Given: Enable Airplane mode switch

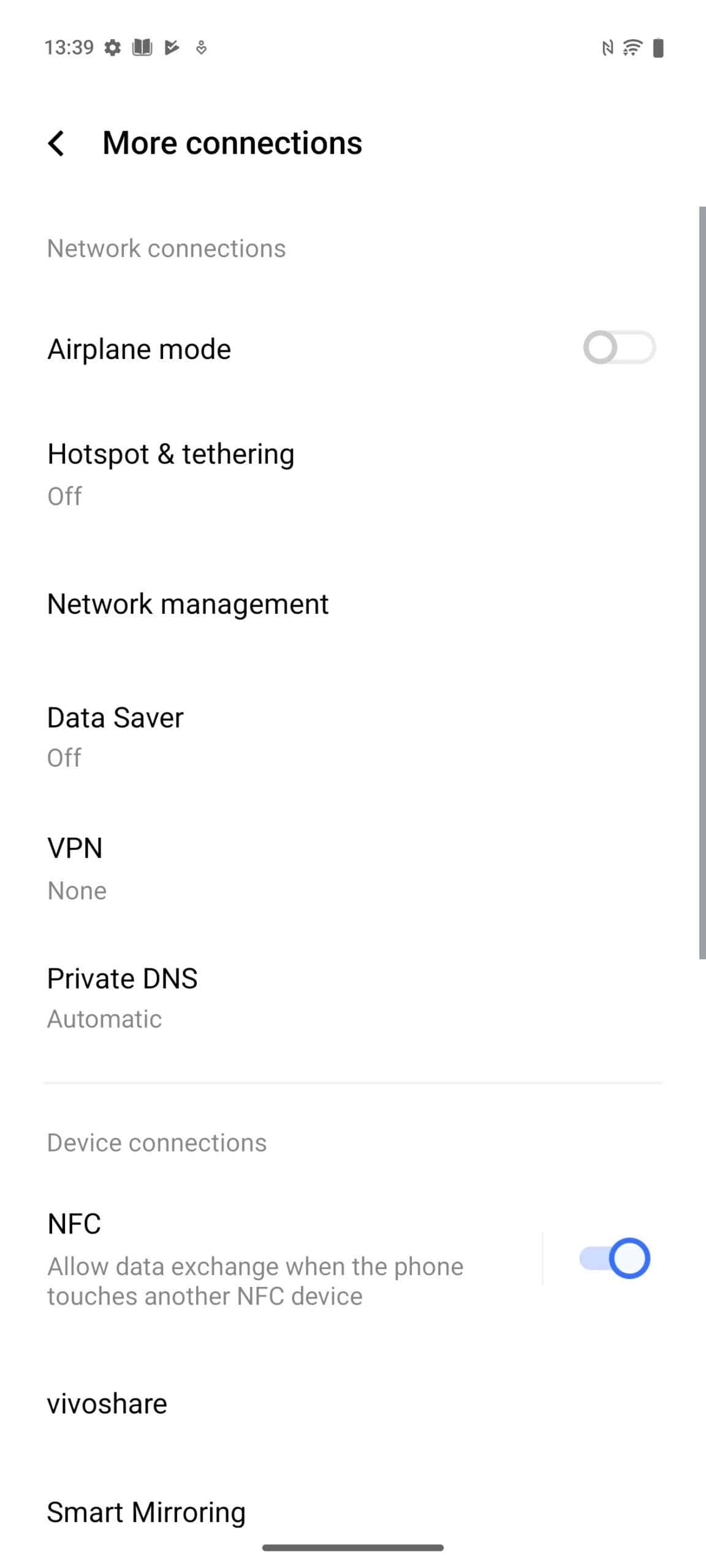Looking at the screenshot, I should [619, 347].
